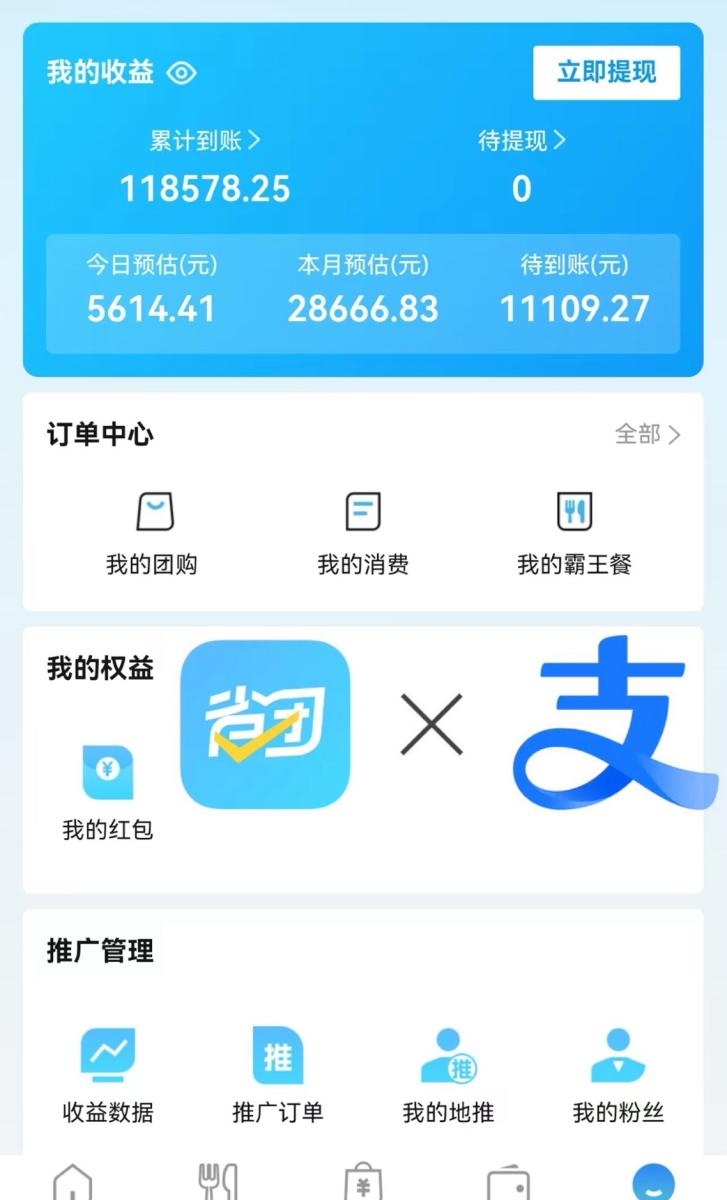The height and width of the screenshot is (1200, 727).
Task: Open 我的团购 orders
Action: (x=152, y=534)
